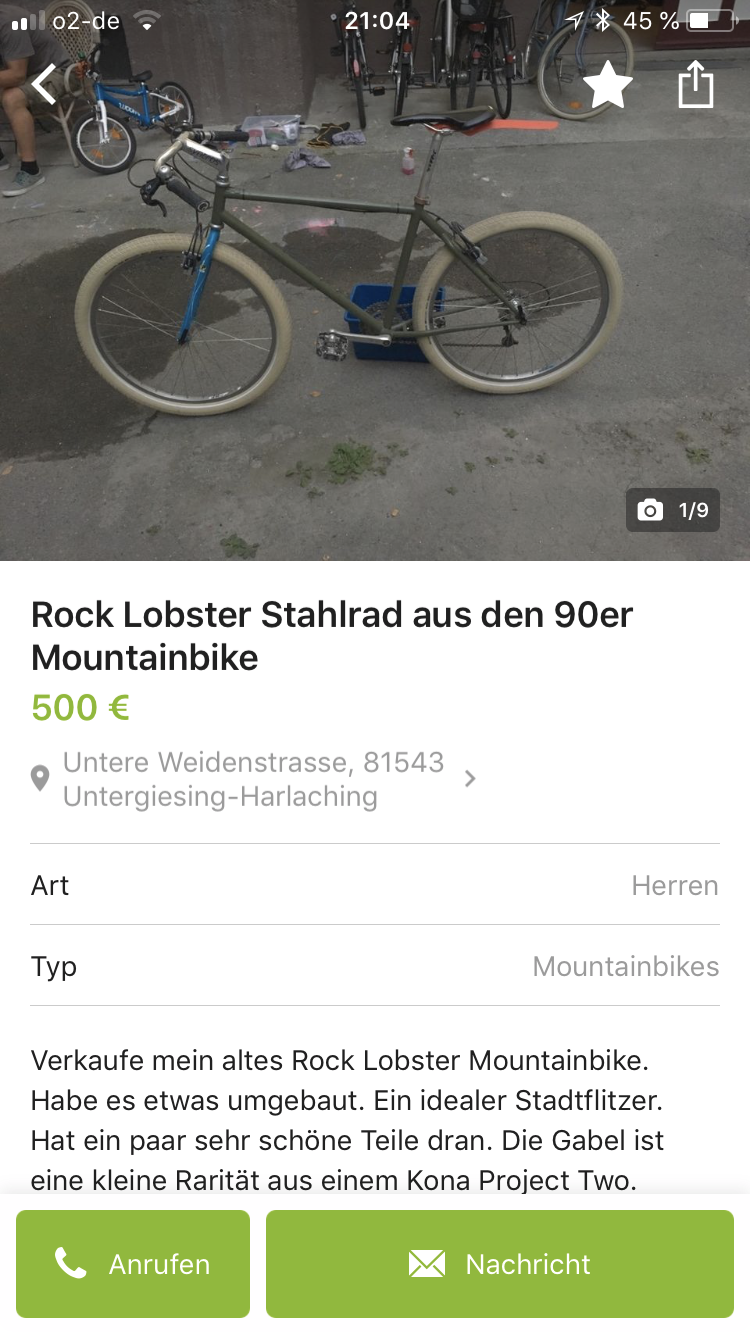
Task: Send the seller a Nachricht
Action: [x=500, y=1264]
